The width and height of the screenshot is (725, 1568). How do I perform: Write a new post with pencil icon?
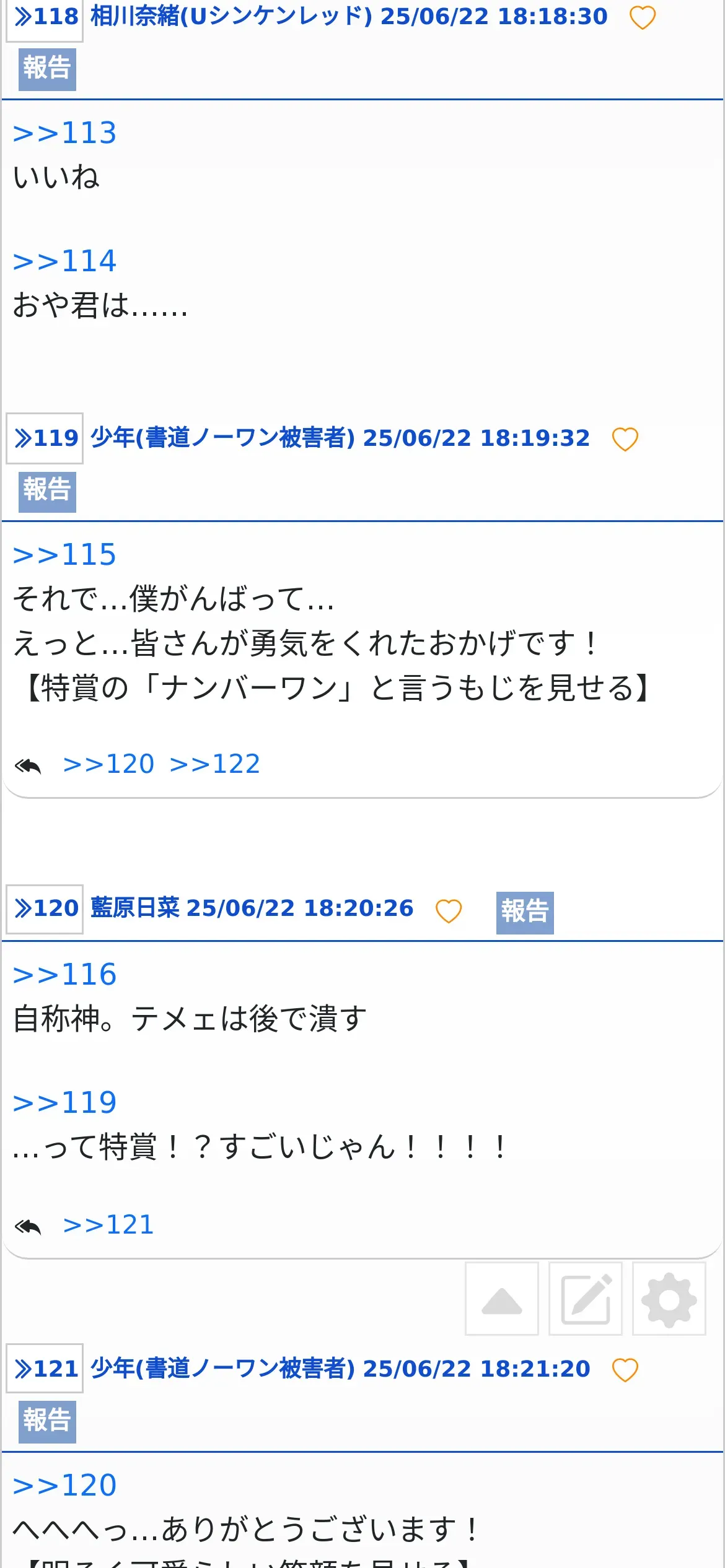click(x=586, y=1299)
